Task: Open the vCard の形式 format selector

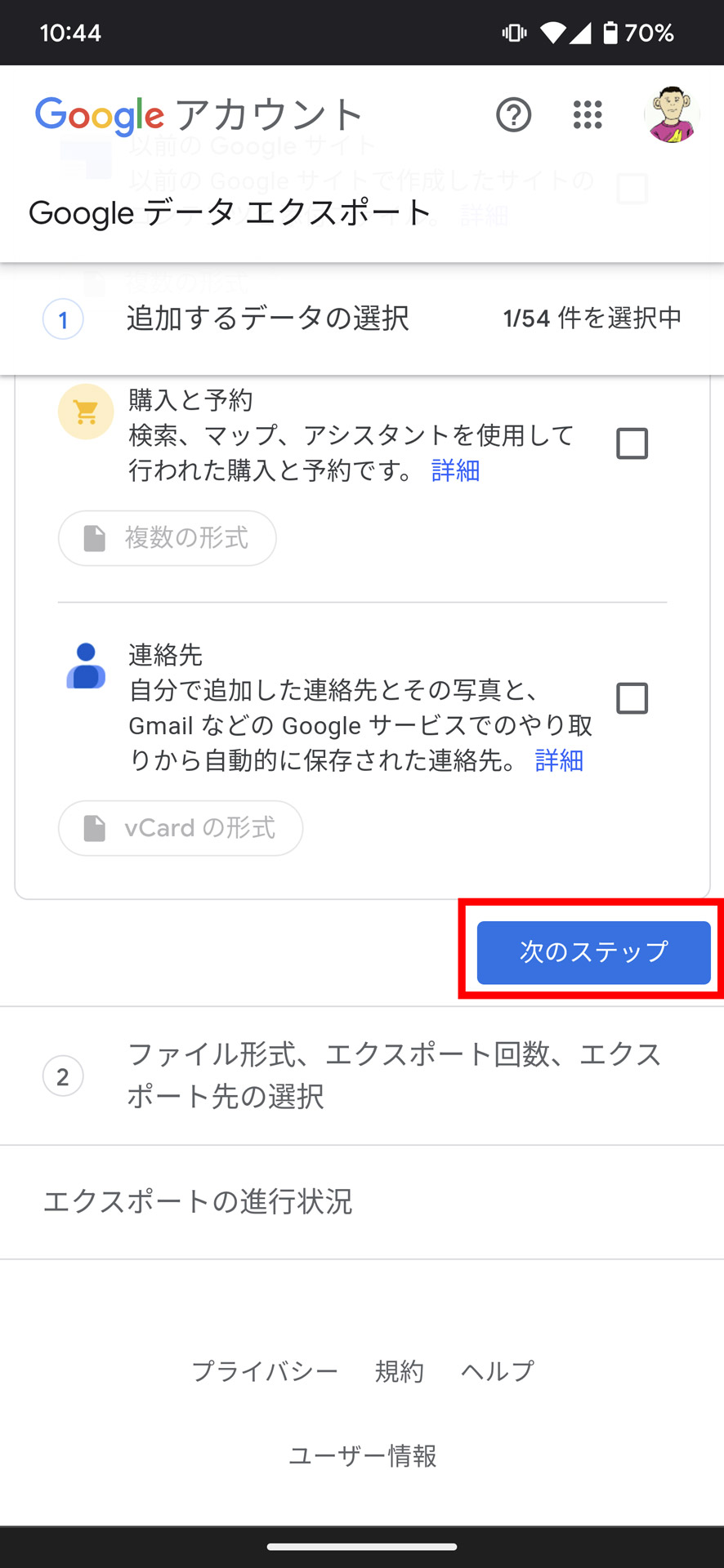Action: pyautogui.click(x=180, y=828)
